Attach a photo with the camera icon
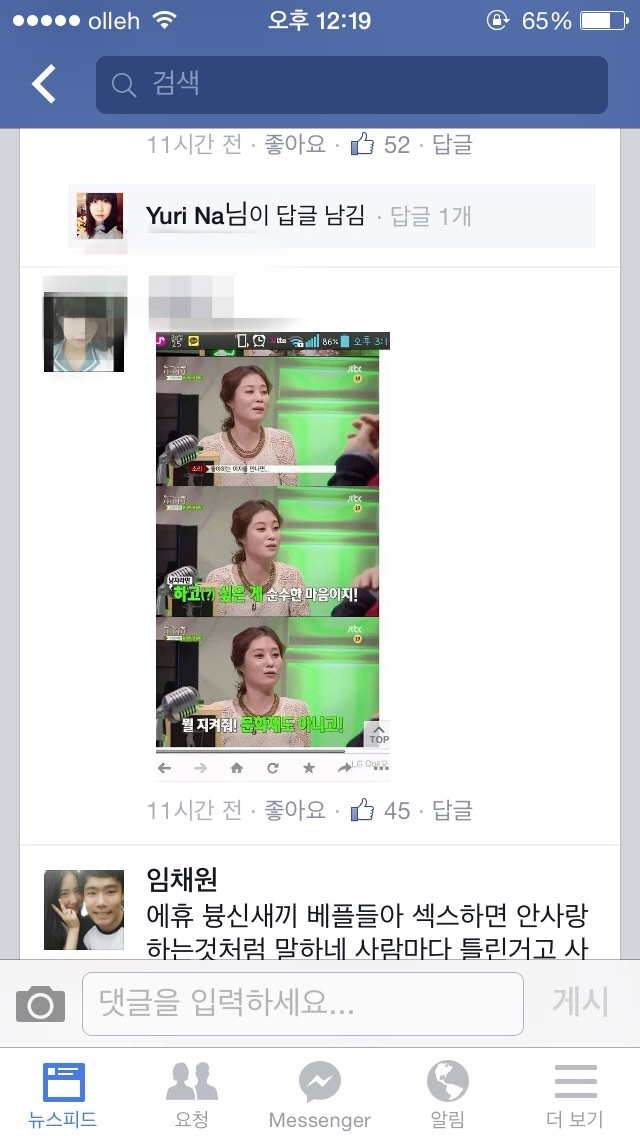This screenshot has width=640, height=1136. (x=40, y=1003)
